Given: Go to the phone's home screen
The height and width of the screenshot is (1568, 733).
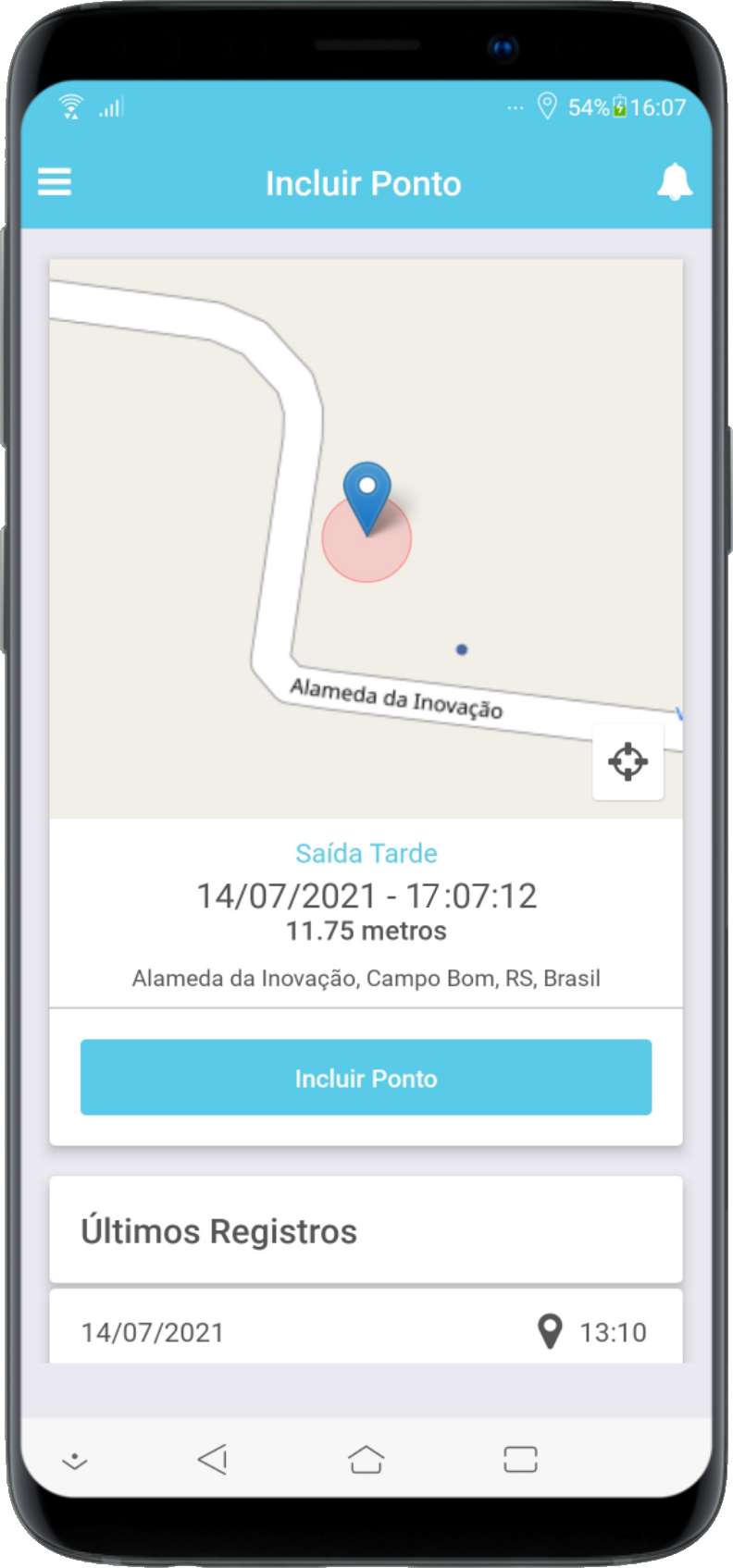Looking at the screenshot, I should (366, 1459).
